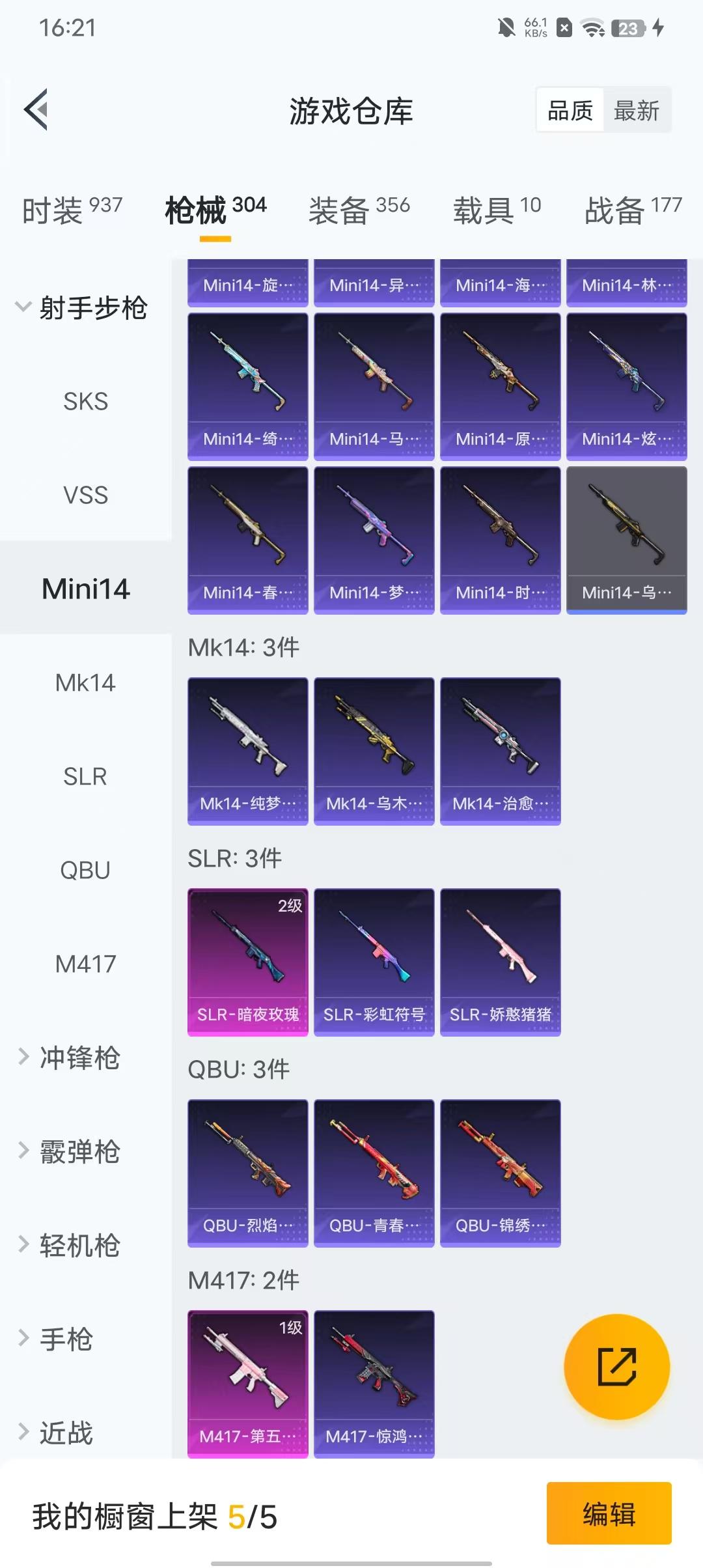The height and width of the screenshot is (1568, 703).
Task: Expand the 冲锋枪 category
Action: click(78, 1057)
